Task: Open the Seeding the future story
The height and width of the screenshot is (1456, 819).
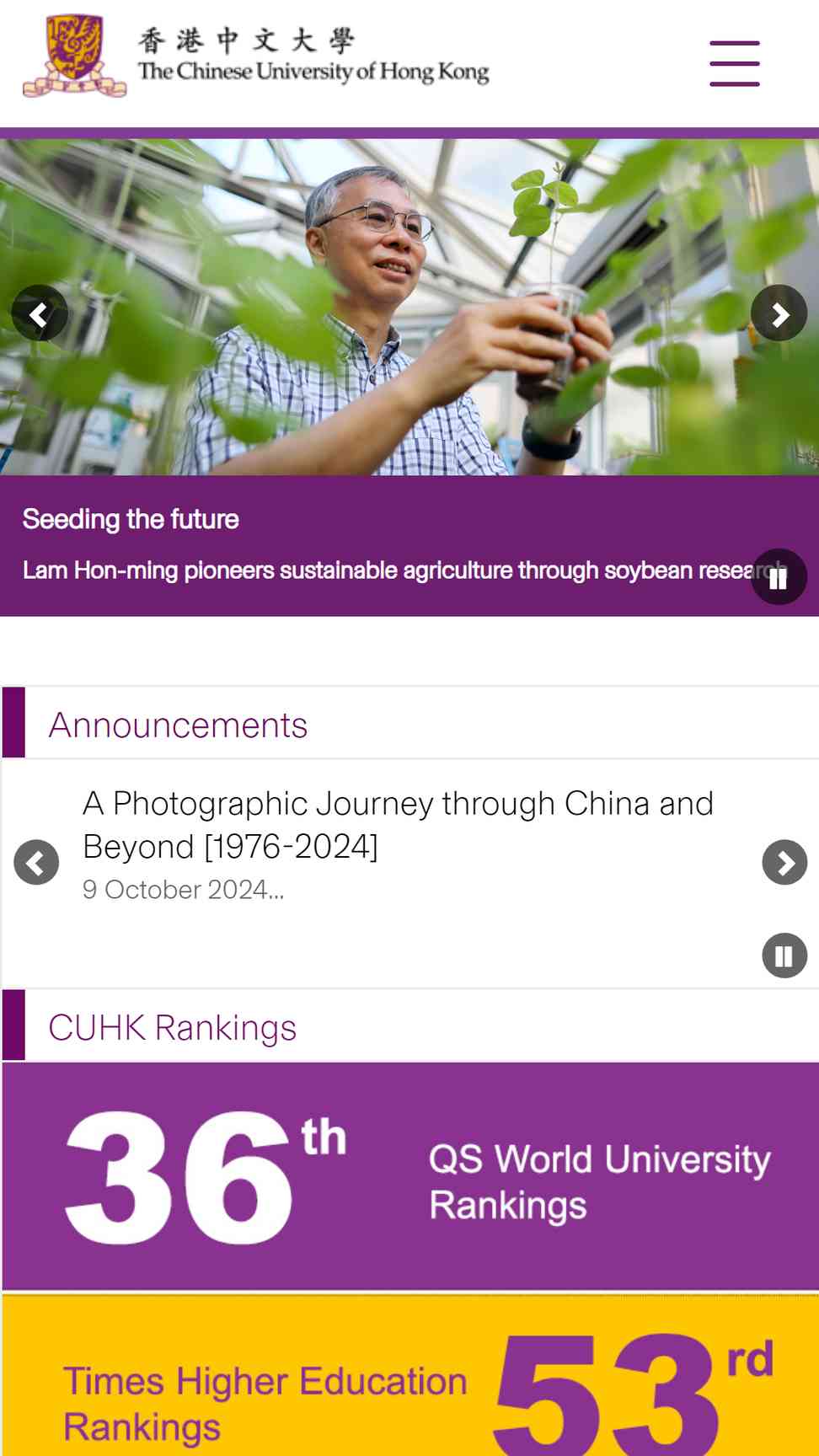Action: click(131, 519)
